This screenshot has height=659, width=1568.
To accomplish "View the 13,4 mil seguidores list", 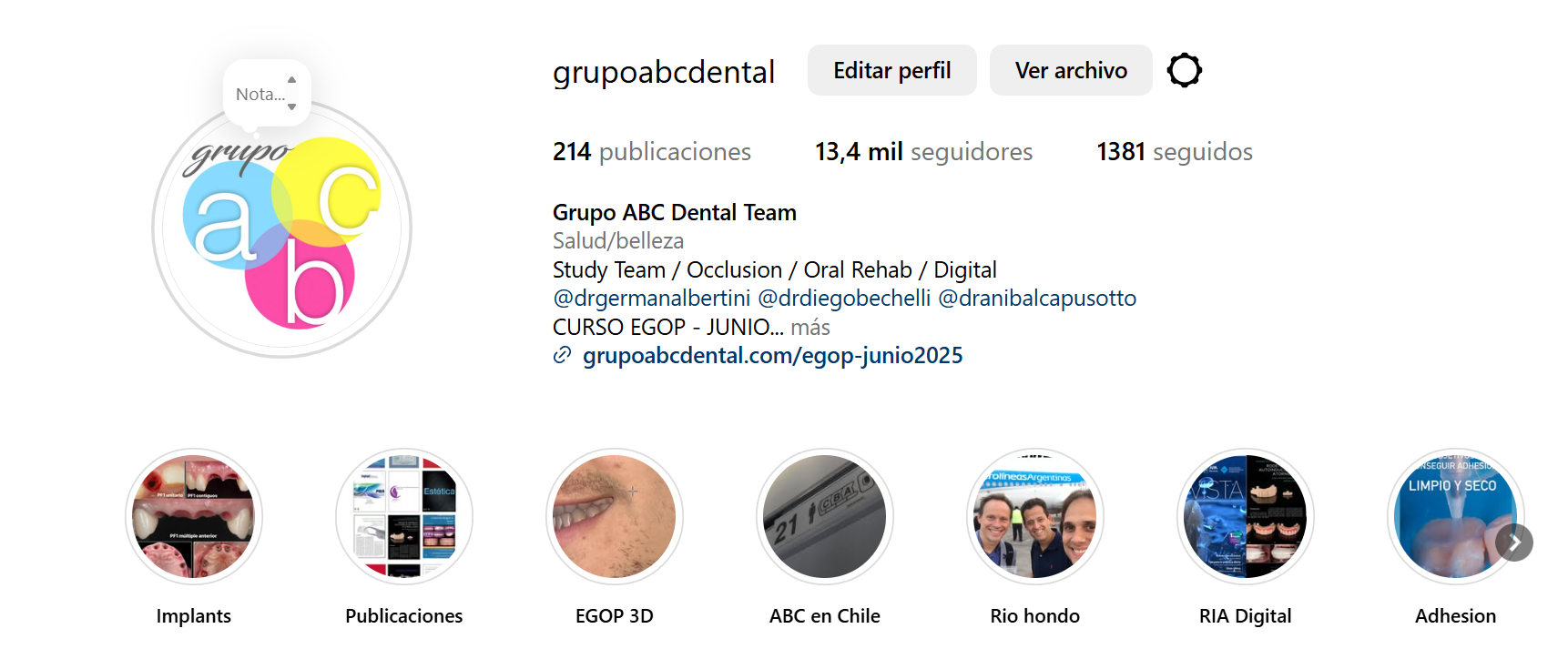I will (923, 152).
